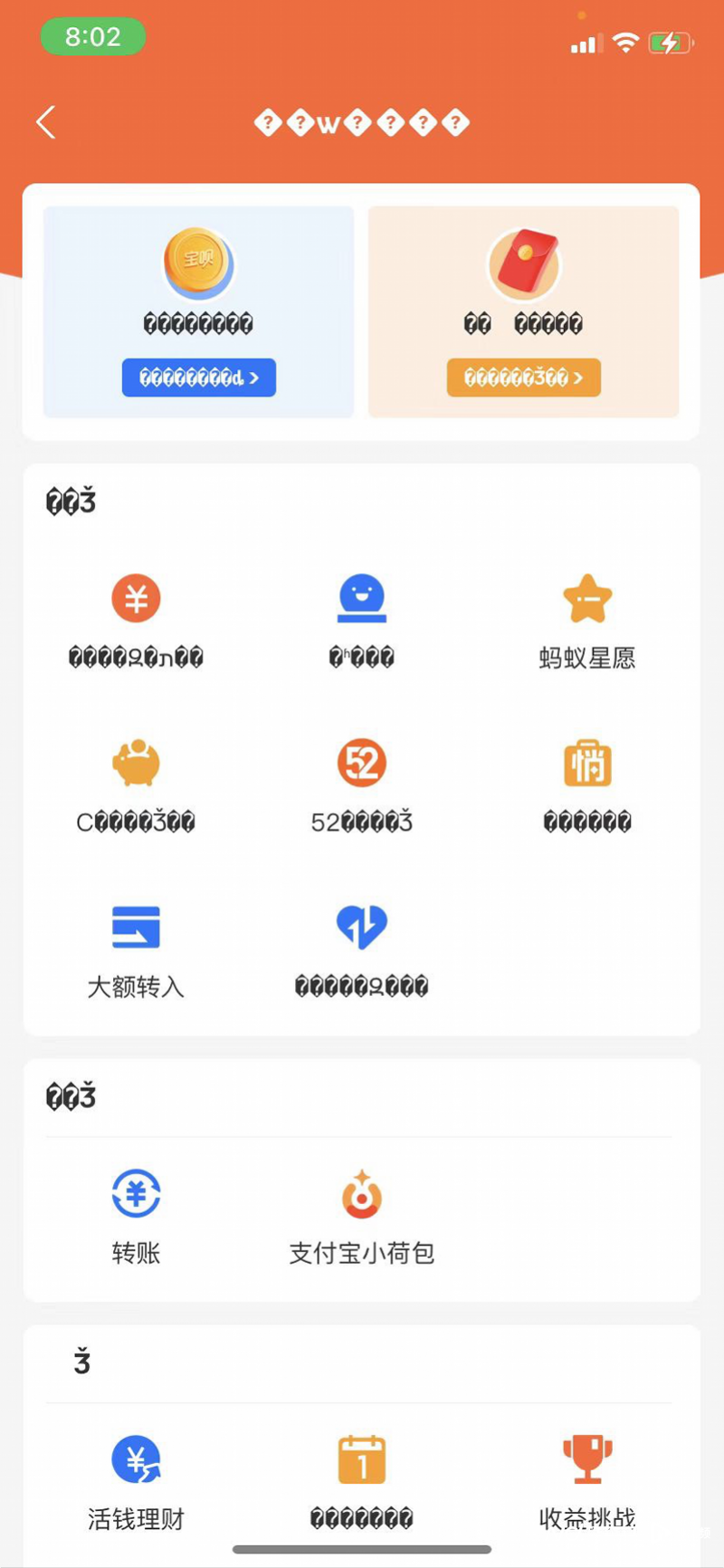Go back using the top-left arrow
The width and height of the screenshot is (724, 1568).
click(x=46, y=122)
